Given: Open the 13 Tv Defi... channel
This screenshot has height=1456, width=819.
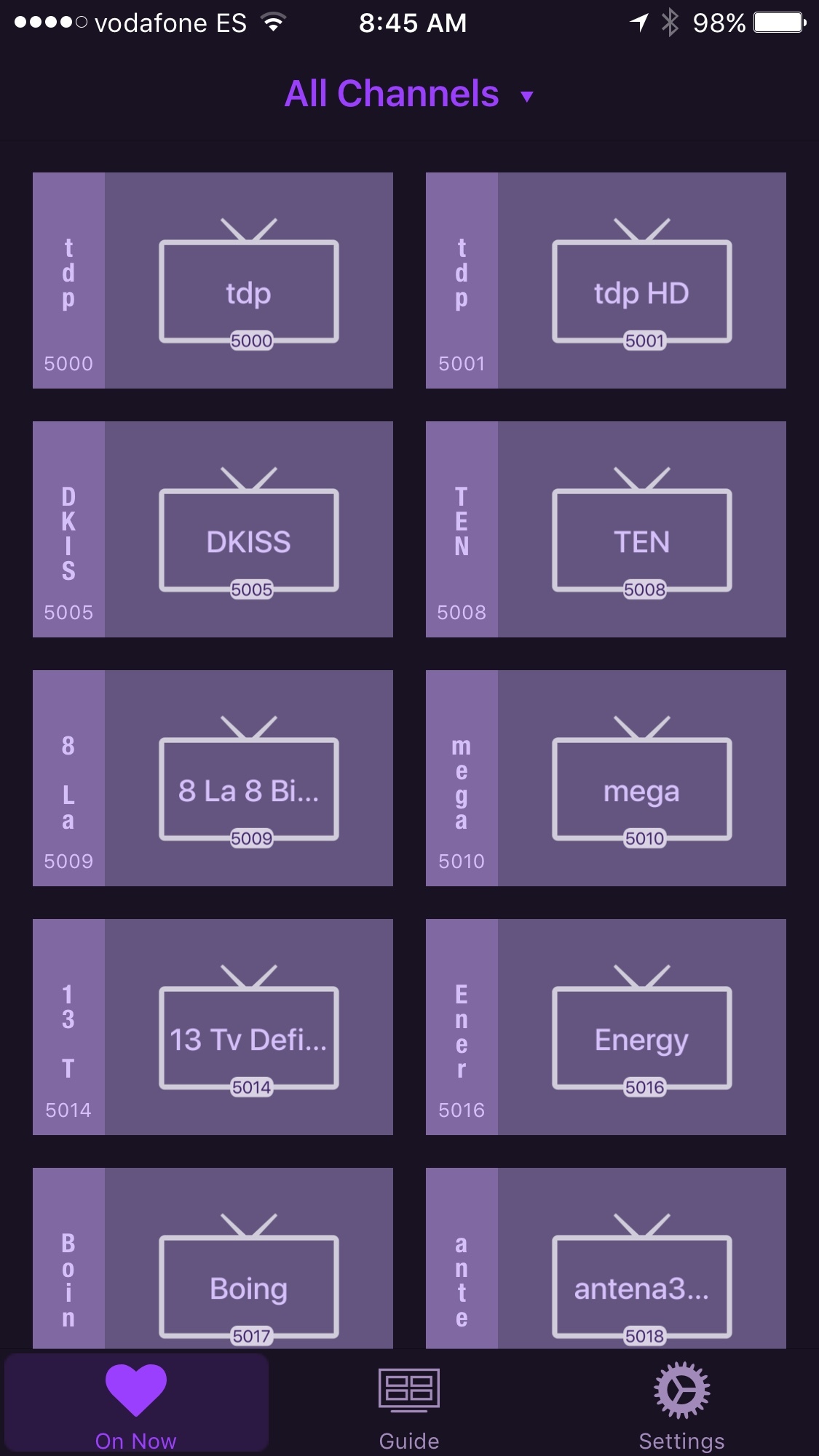Looking at the screenshot, I should click(213, 1027).
